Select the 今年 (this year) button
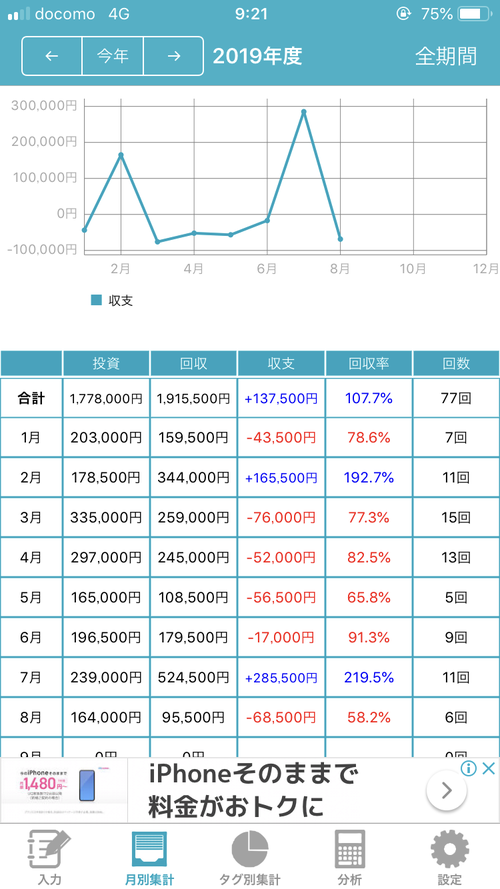The width and height of the screenshot is (500, 889). coord(113,56)
